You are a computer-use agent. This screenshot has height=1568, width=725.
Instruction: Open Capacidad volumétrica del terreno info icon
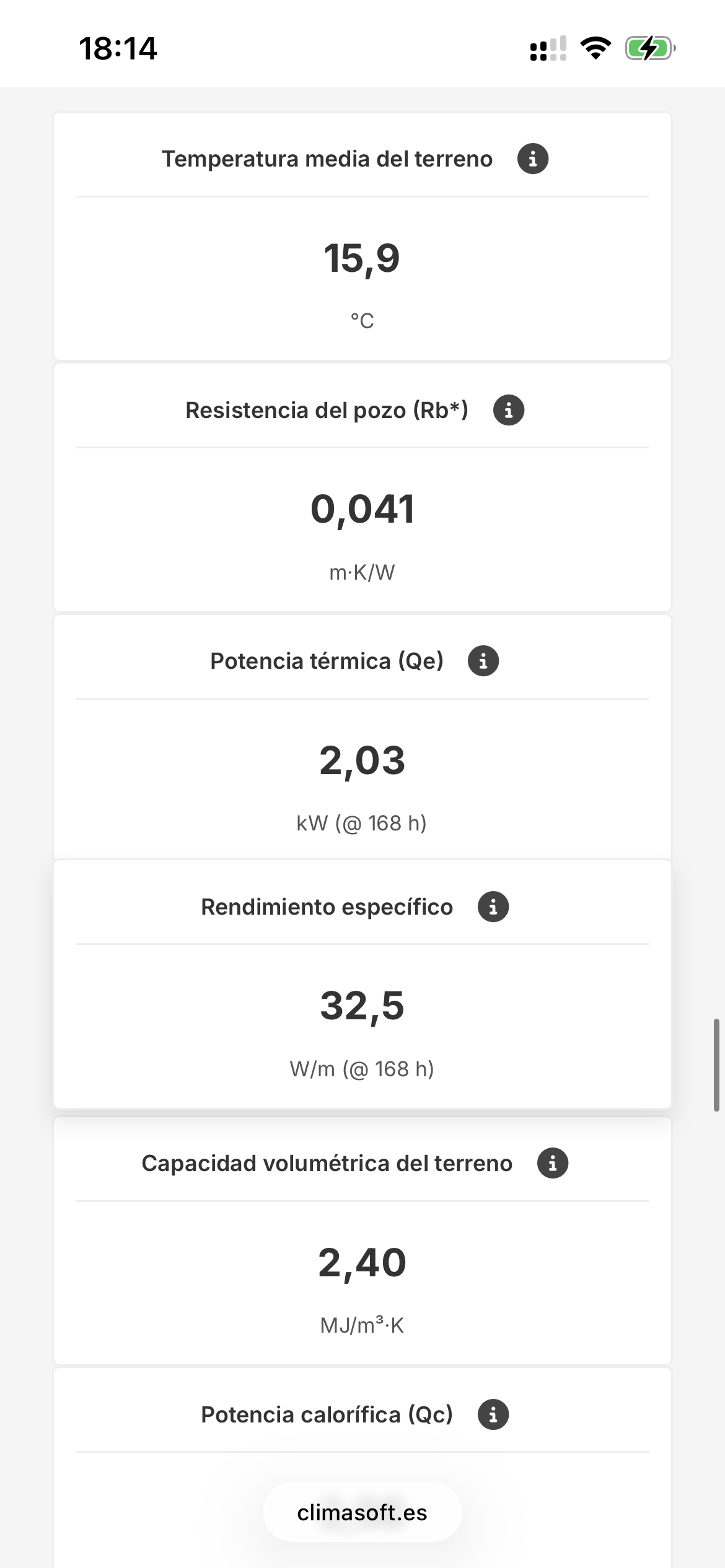click(553, 1163)
